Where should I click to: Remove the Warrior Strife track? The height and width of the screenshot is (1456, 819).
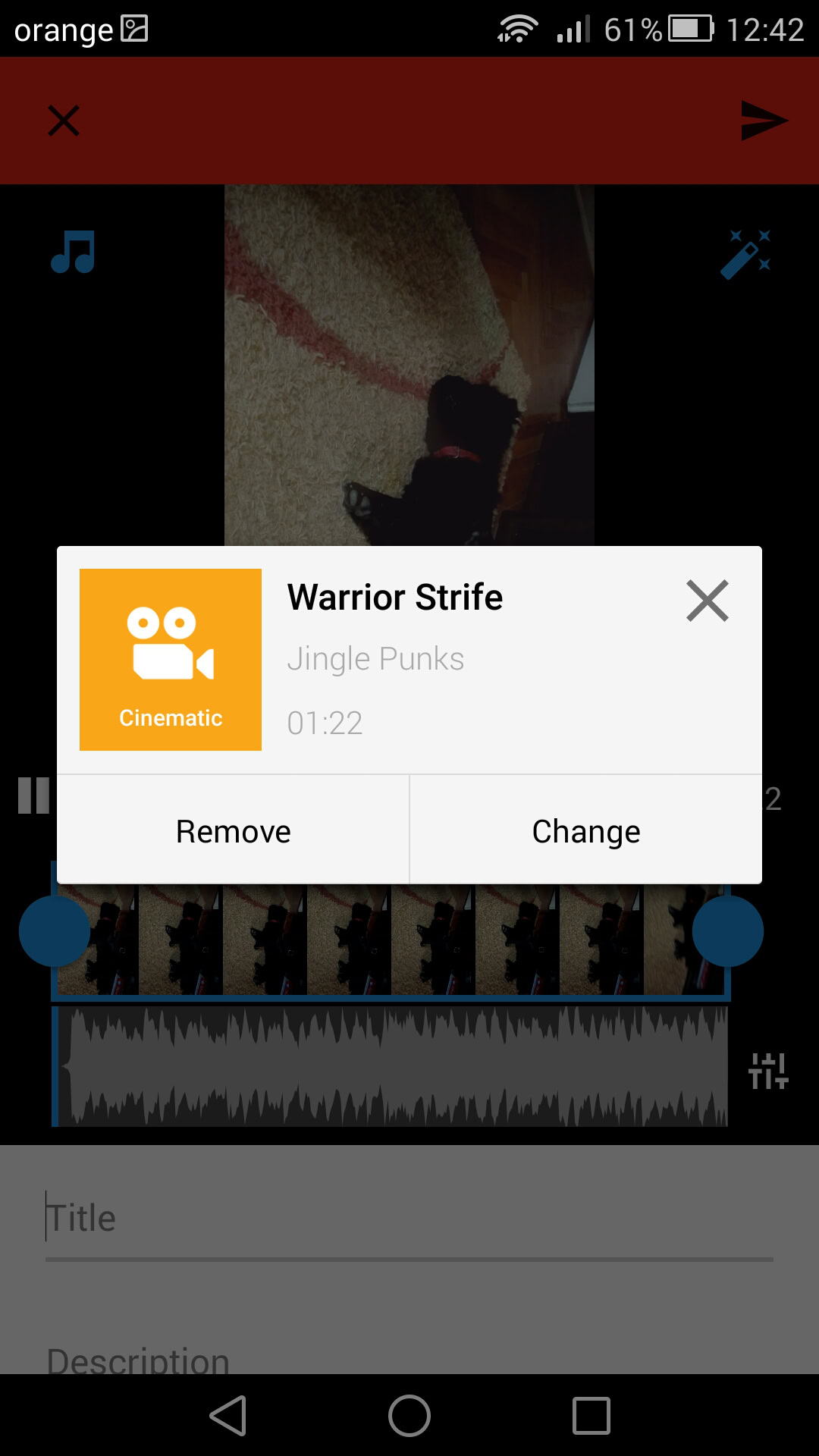(233, 831)
